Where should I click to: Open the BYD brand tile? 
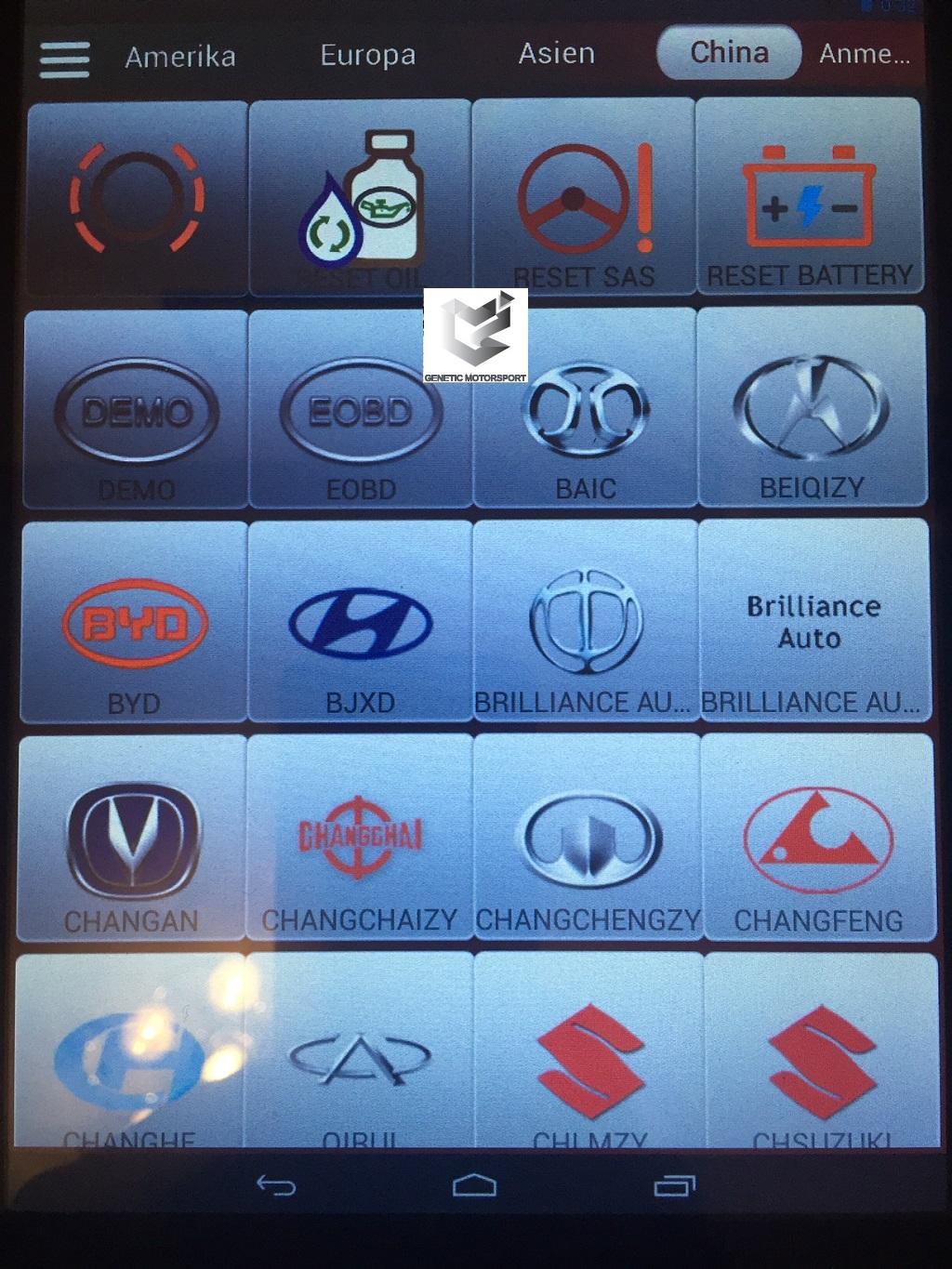[x=134, y=623]
